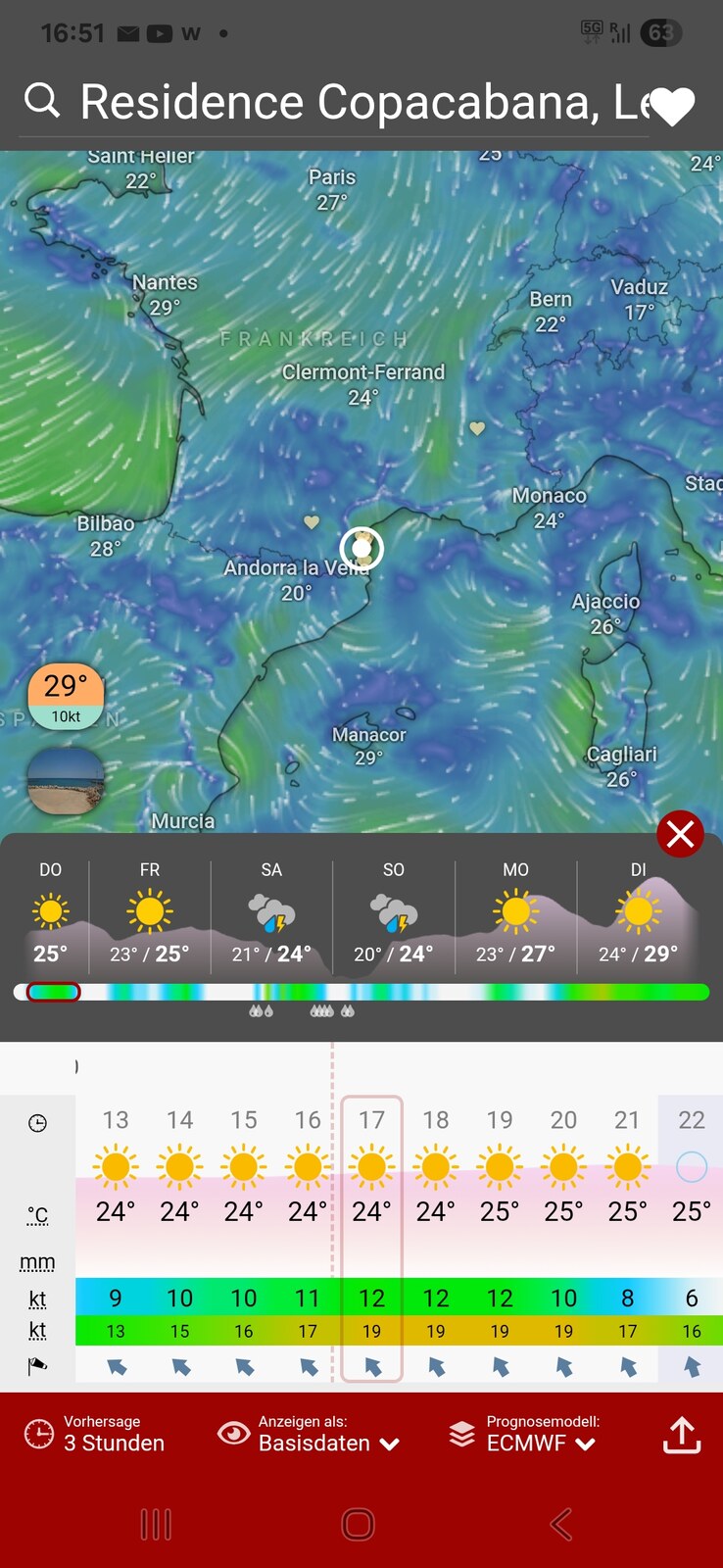The image size is (723, 1568).
Task: Toggle the favorite heart for this spot
Action: tap(672, 105)
